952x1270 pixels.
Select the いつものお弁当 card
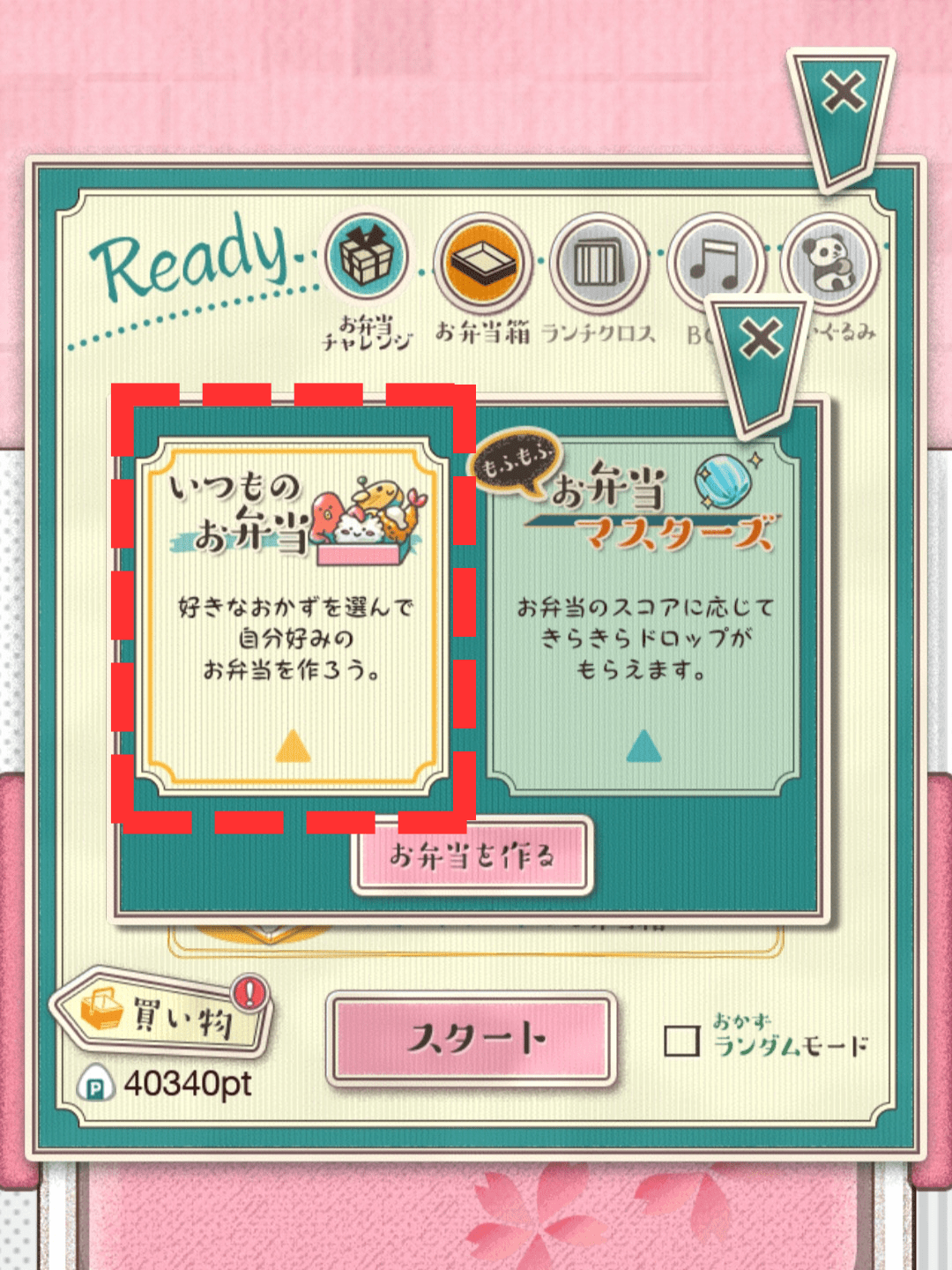pyautogui.click(x=293, y=615)
